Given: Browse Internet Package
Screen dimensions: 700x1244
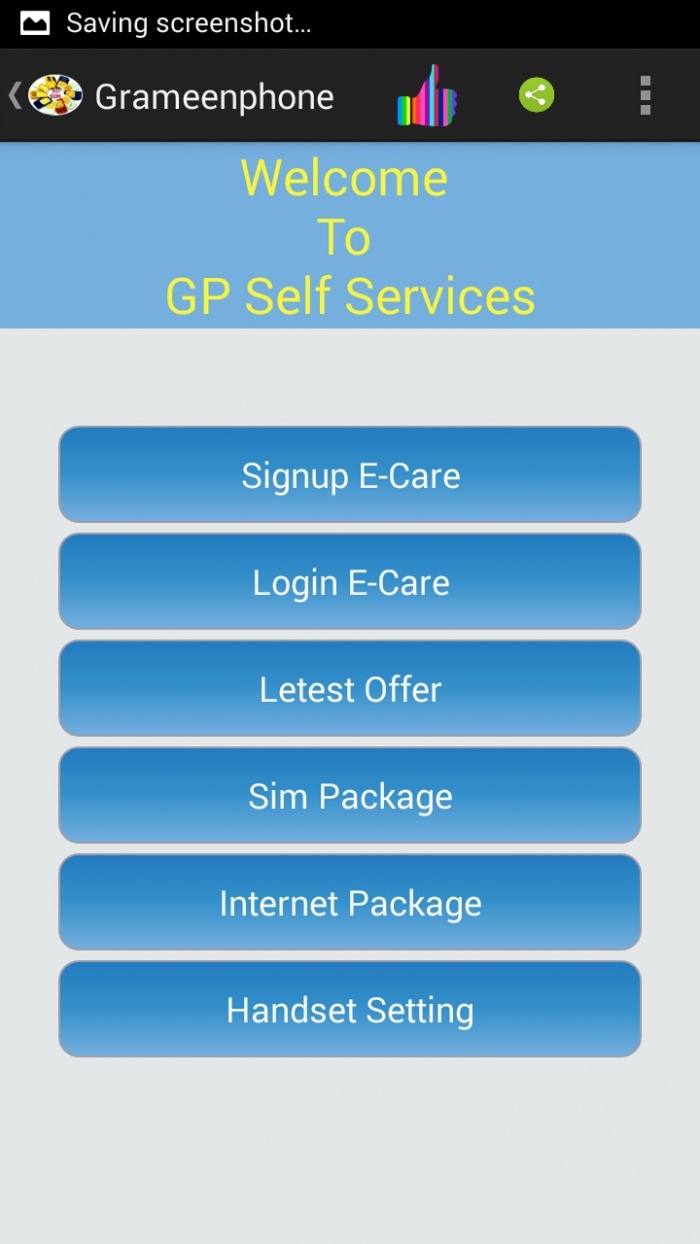Looking at the screenshot, I should point(350,903).
